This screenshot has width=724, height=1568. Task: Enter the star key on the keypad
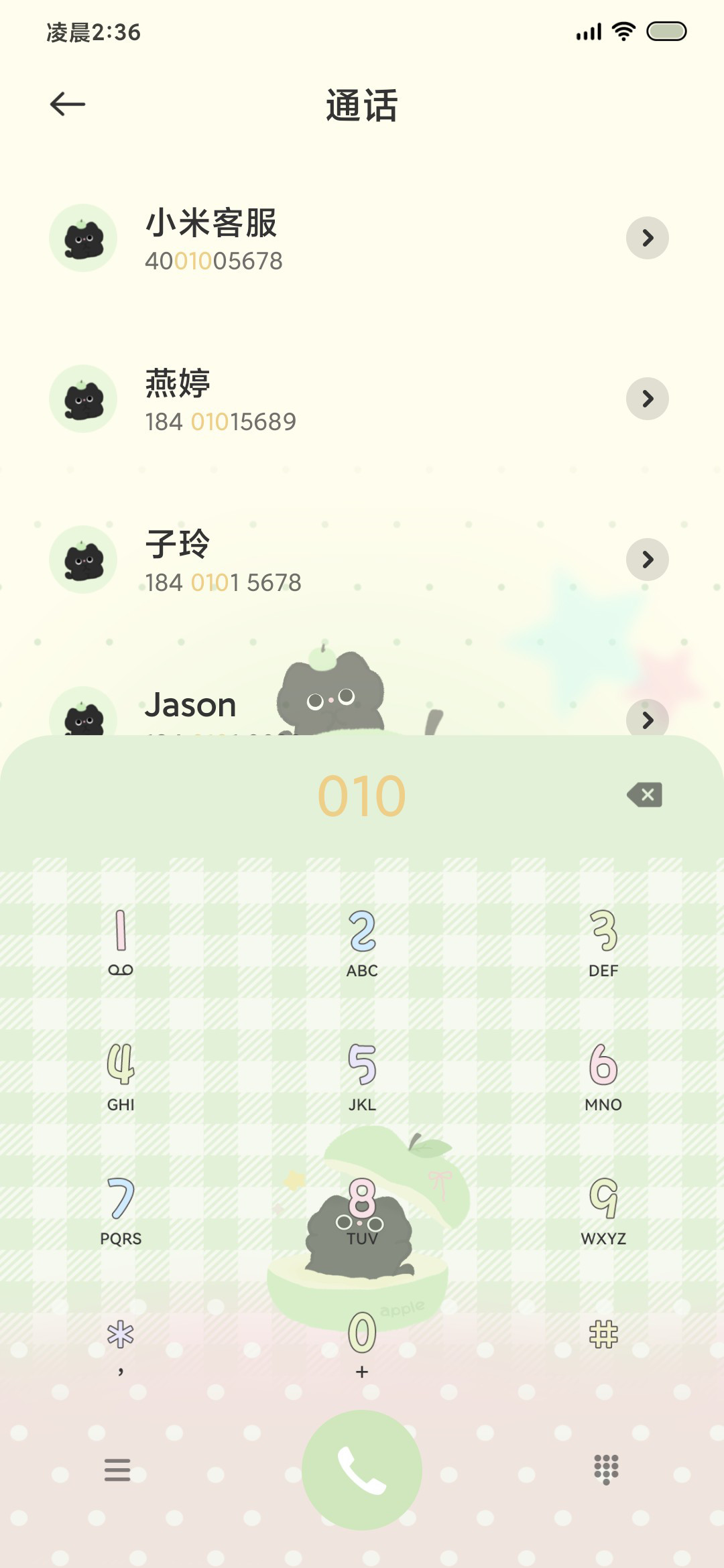pyautogui.click(x=121, y=1344)
